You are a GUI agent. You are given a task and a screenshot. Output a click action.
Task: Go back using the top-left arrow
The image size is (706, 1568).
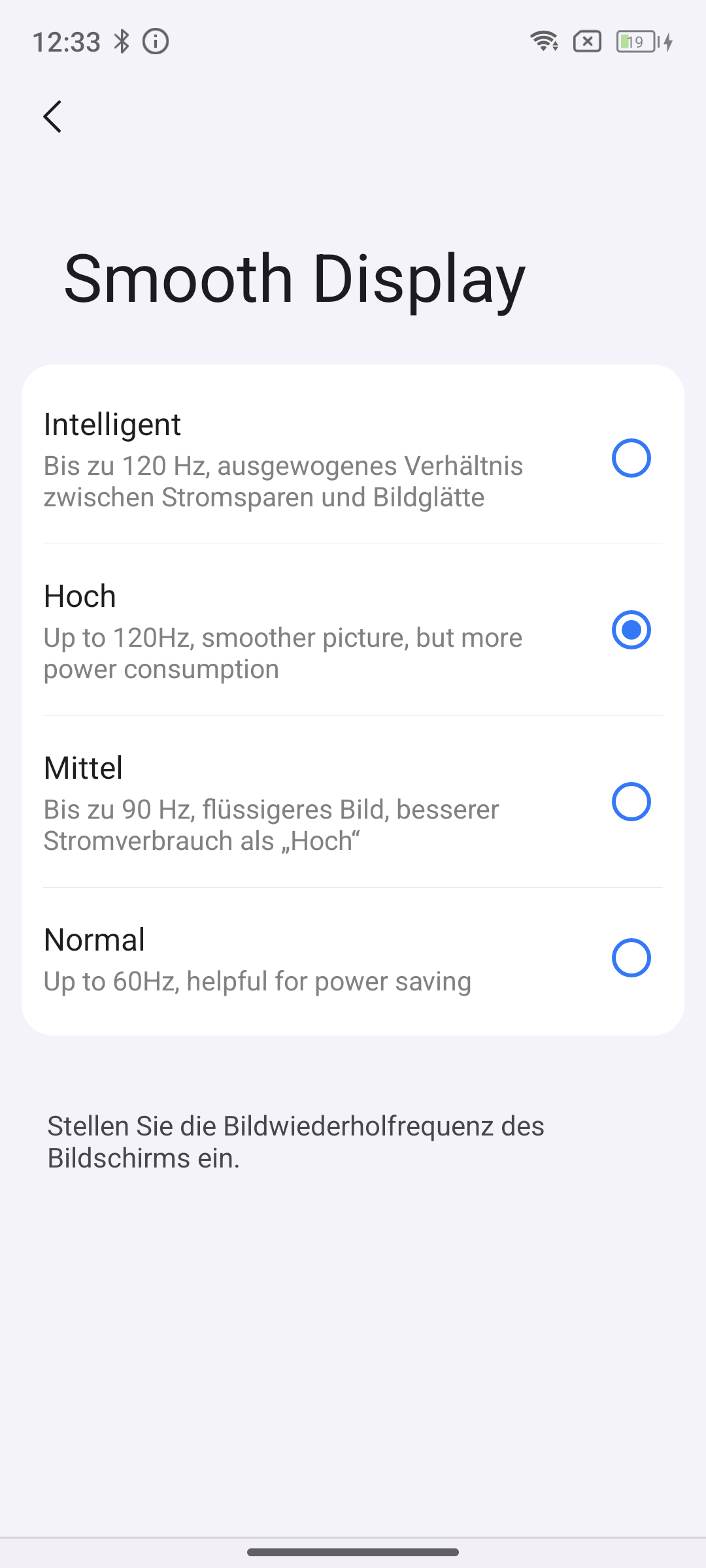point(52,116)
